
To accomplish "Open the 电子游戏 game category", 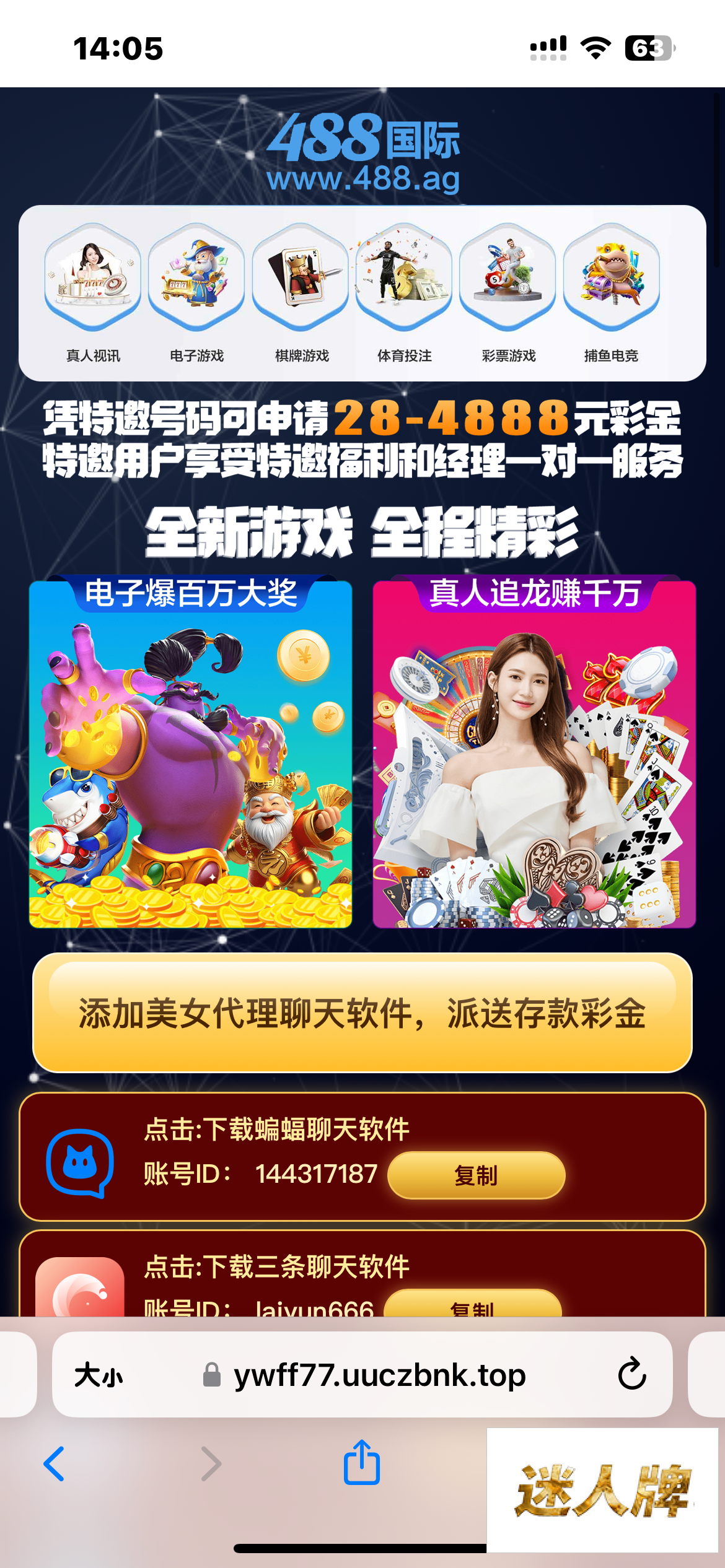I will coord(196,292).
